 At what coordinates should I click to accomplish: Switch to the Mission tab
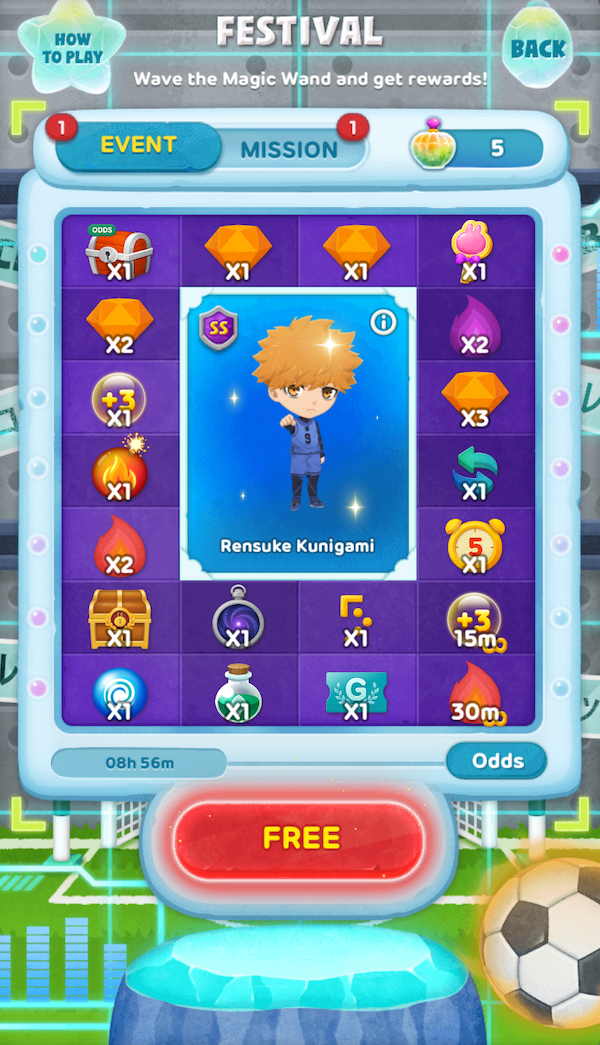coord(289,150)
